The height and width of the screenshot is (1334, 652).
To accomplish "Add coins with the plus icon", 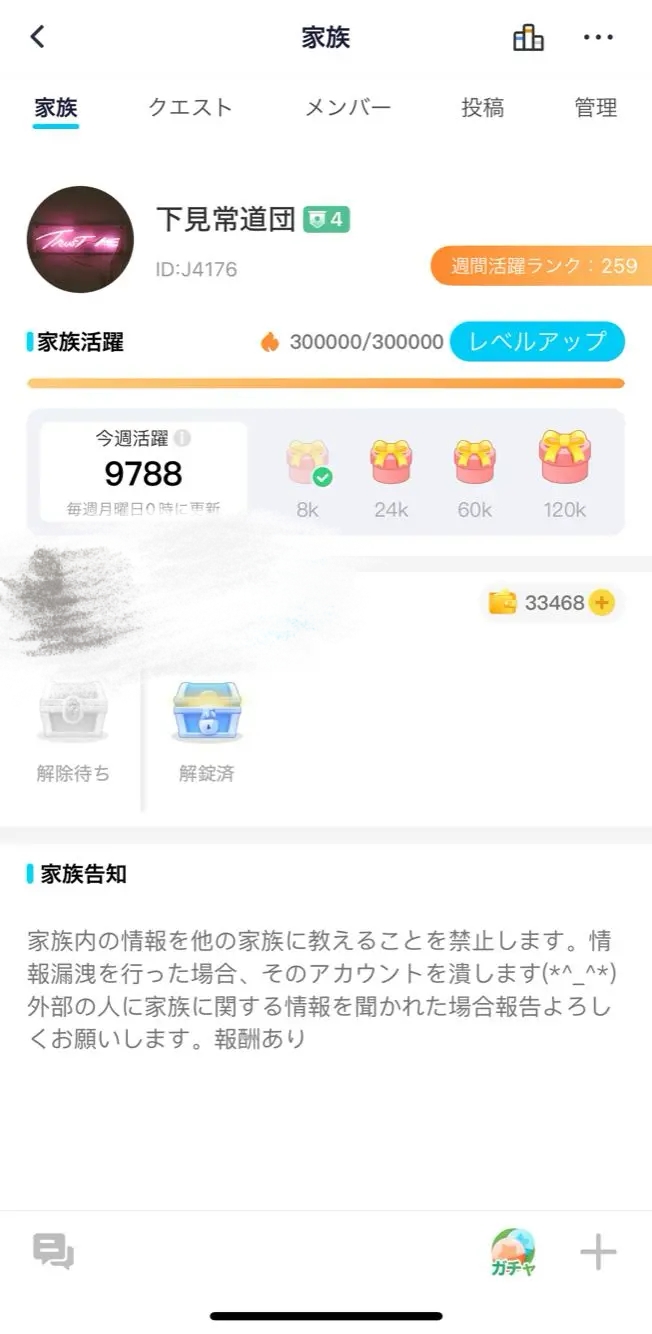I will pos(602,603).
